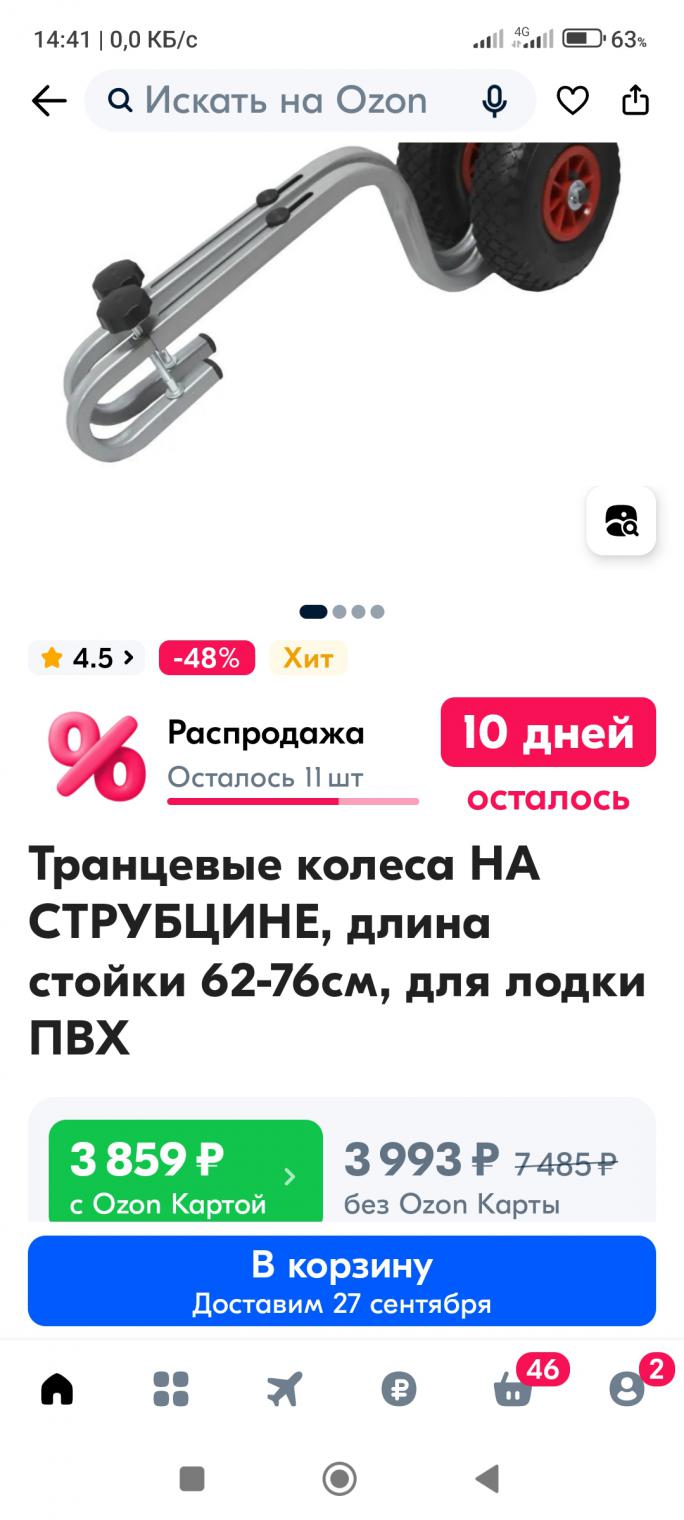The image size is (684, 1520).
Task: Go back using the arrow icon
Action: pos(48,101)
